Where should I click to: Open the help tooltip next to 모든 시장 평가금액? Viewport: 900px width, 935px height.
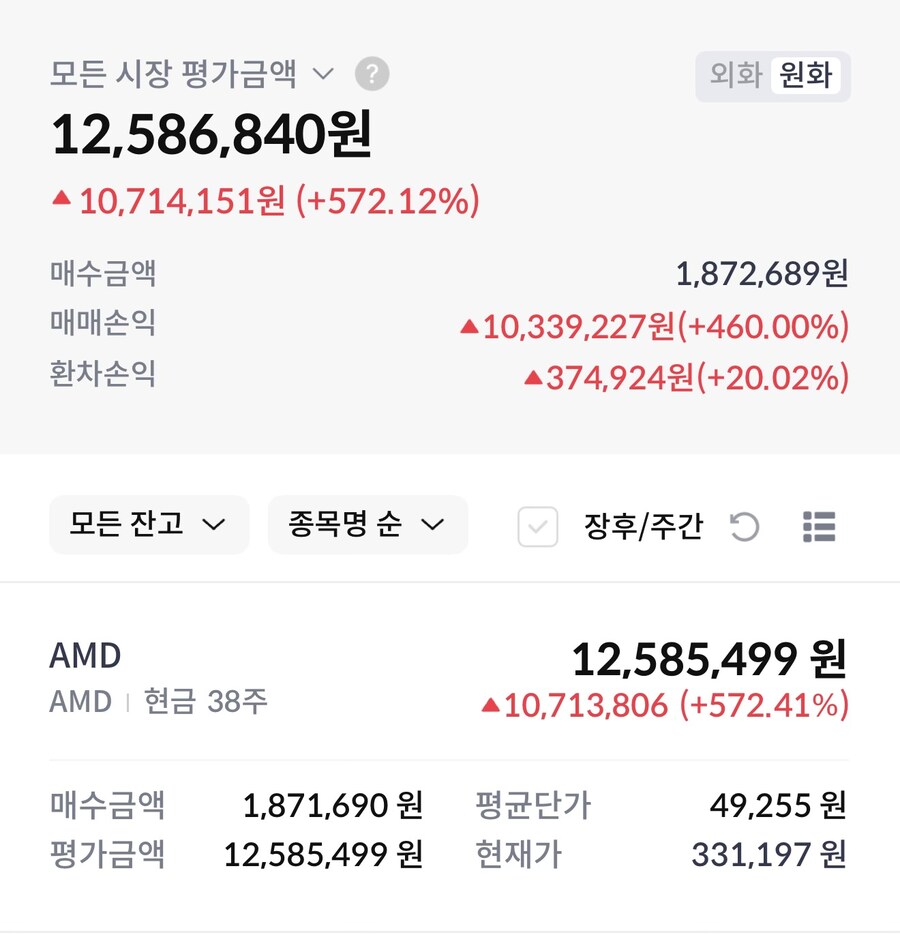click(372, 74)
